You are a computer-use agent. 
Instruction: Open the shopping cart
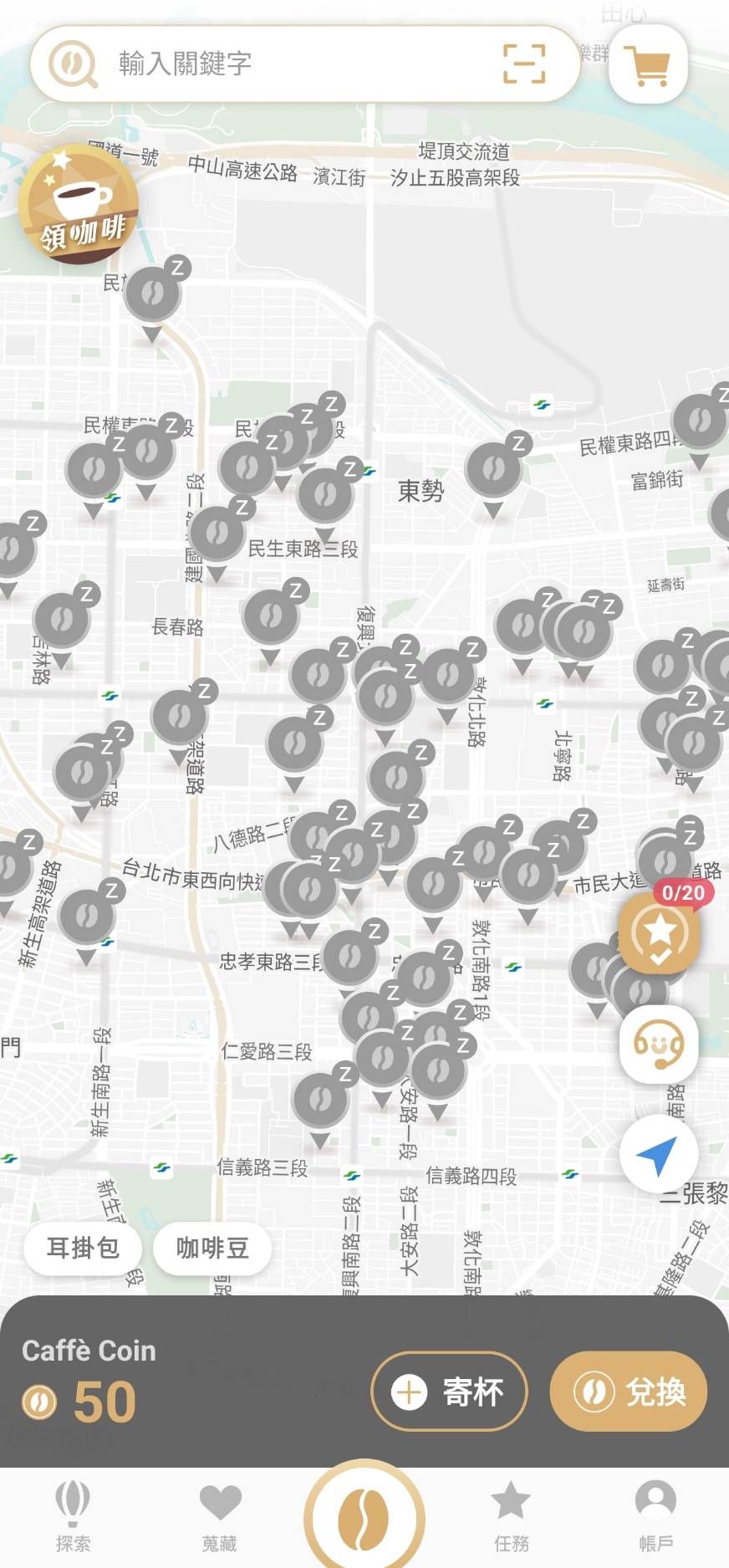pos(649,64)
